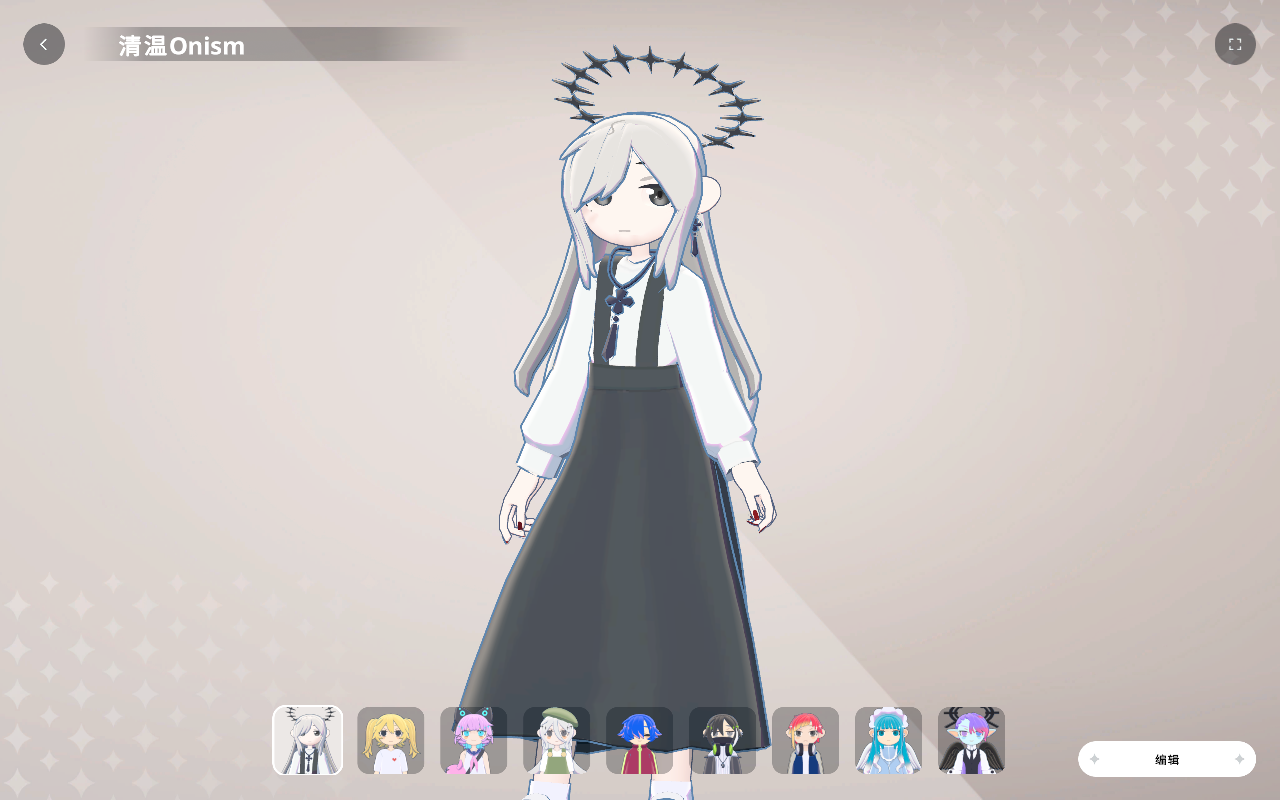The height and width of the screenshot is (800, 1280).
Task: Select the cyan-haired maid avatar
Action: coord(889,740)
